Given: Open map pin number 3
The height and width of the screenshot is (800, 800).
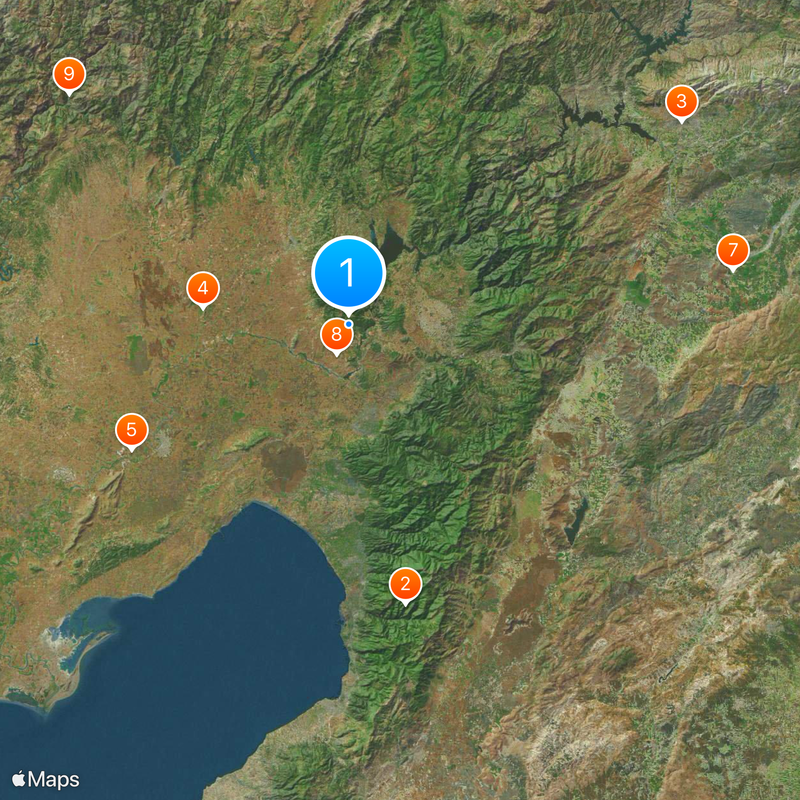Looking at the screenshot, I should pos(681,101).
